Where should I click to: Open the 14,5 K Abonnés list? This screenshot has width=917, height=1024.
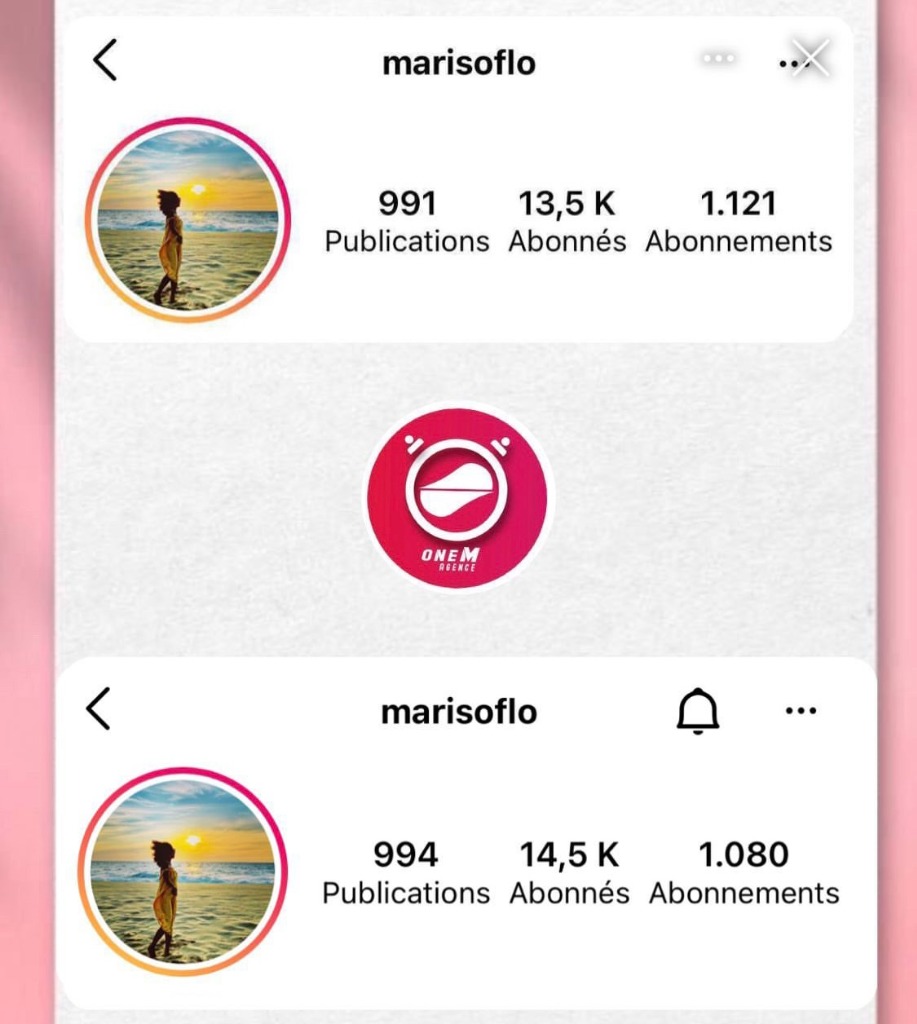tap(568, 872)
